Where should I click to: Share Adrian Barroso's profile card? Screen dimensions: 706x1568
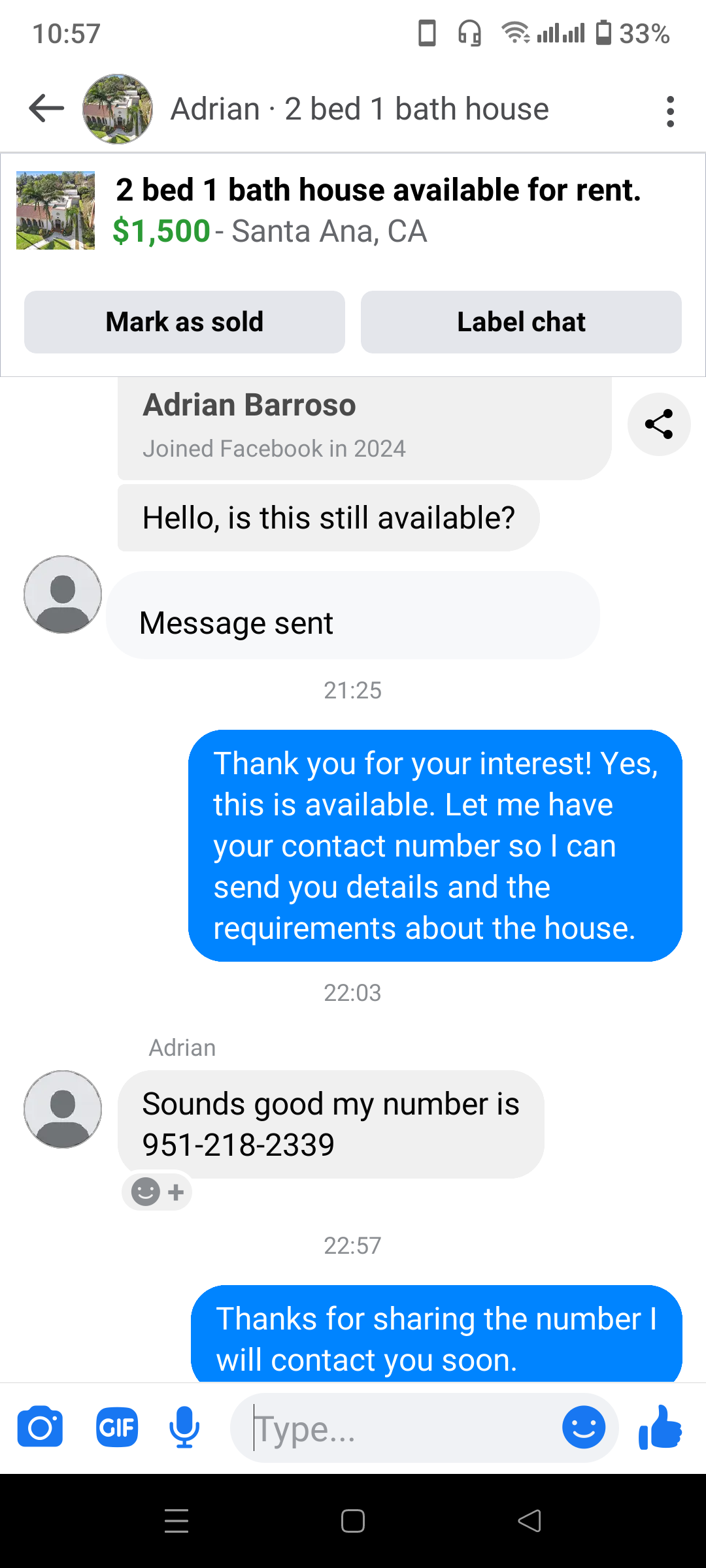click(x=658, y=424)
